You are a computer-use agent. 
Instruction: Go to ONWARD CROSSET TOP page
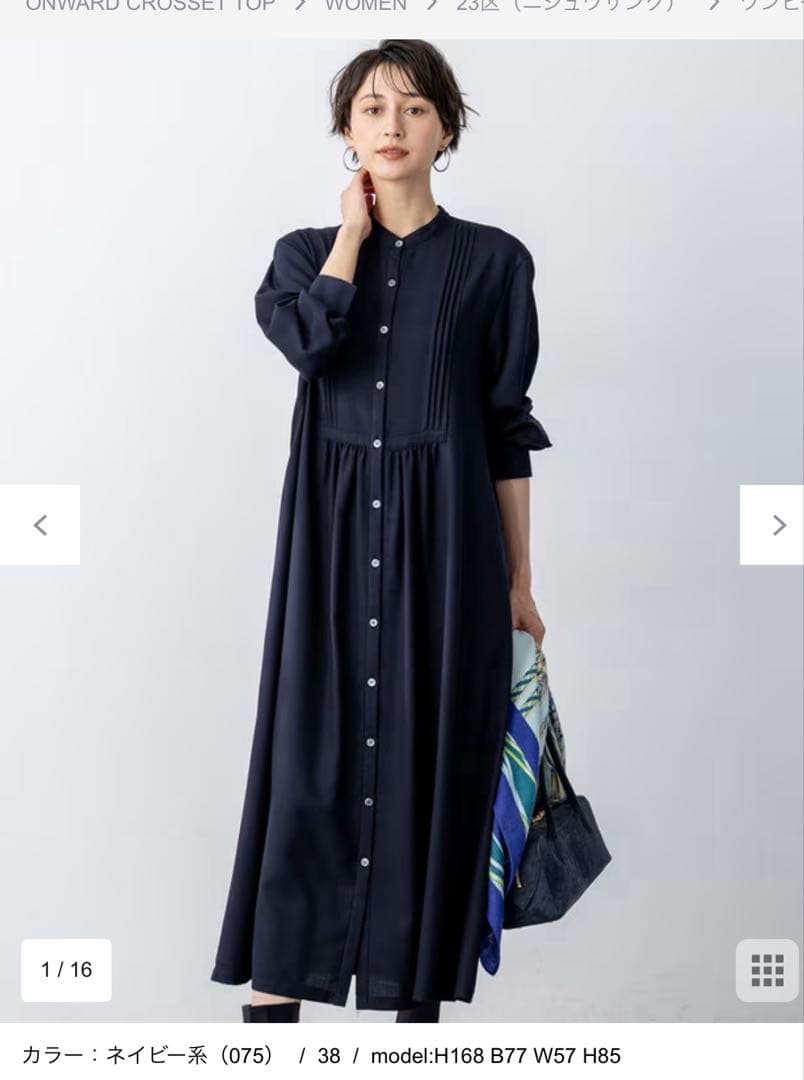click(x=150, y=5)
